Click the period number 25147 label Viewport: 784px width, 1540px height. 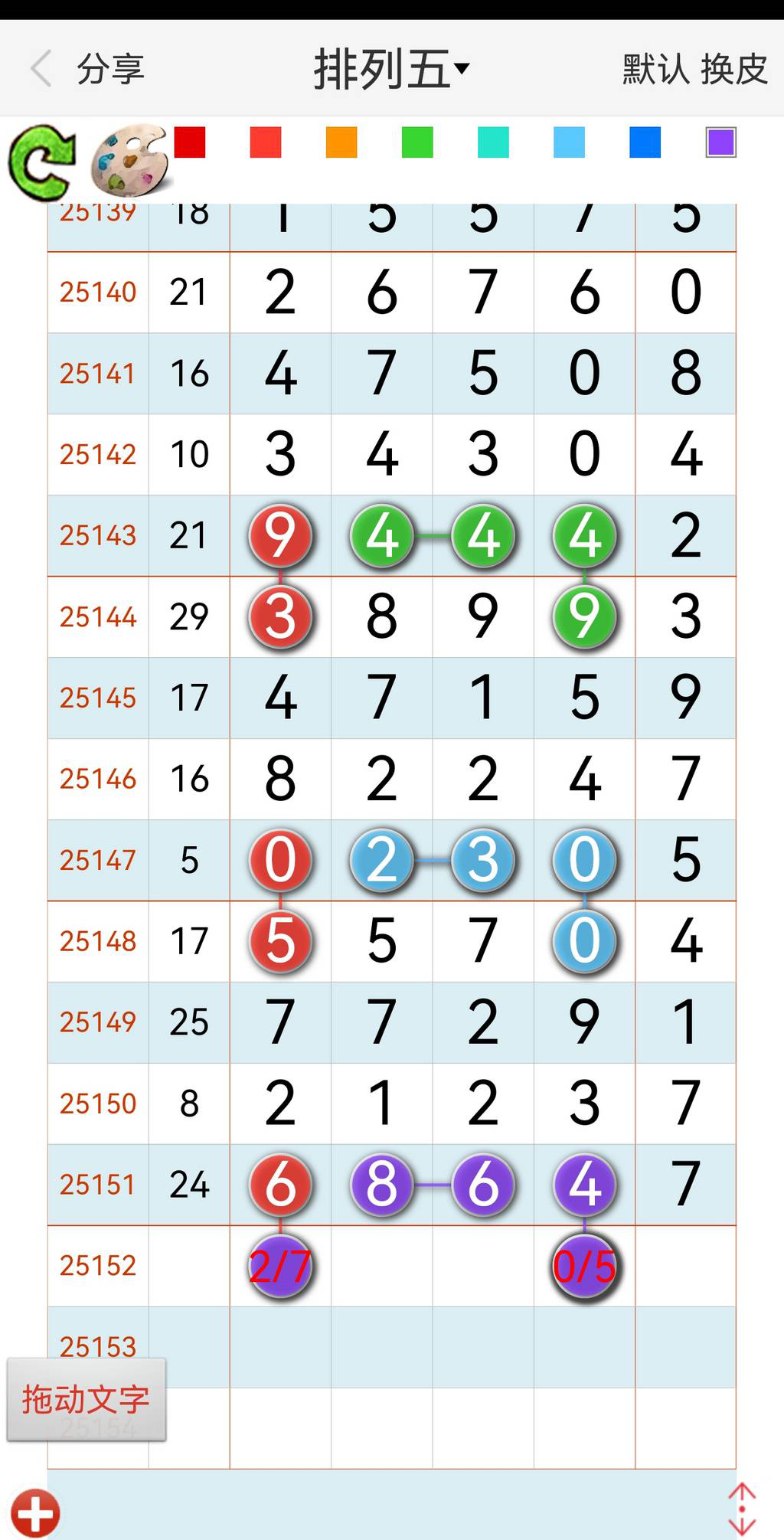(97, 860)
